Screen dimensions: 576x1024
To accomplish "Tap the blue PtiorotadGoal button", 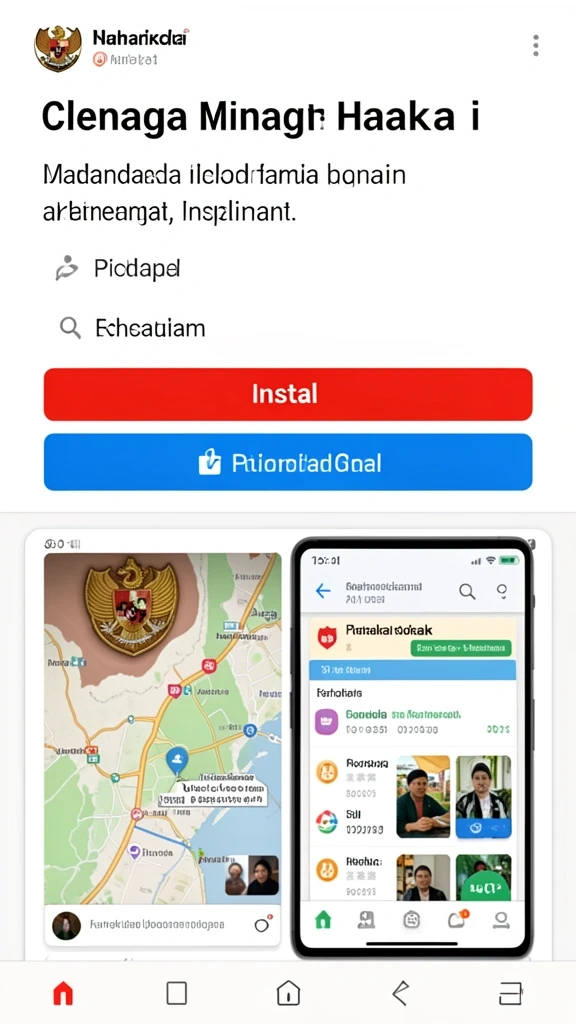I will pos(288,462).
